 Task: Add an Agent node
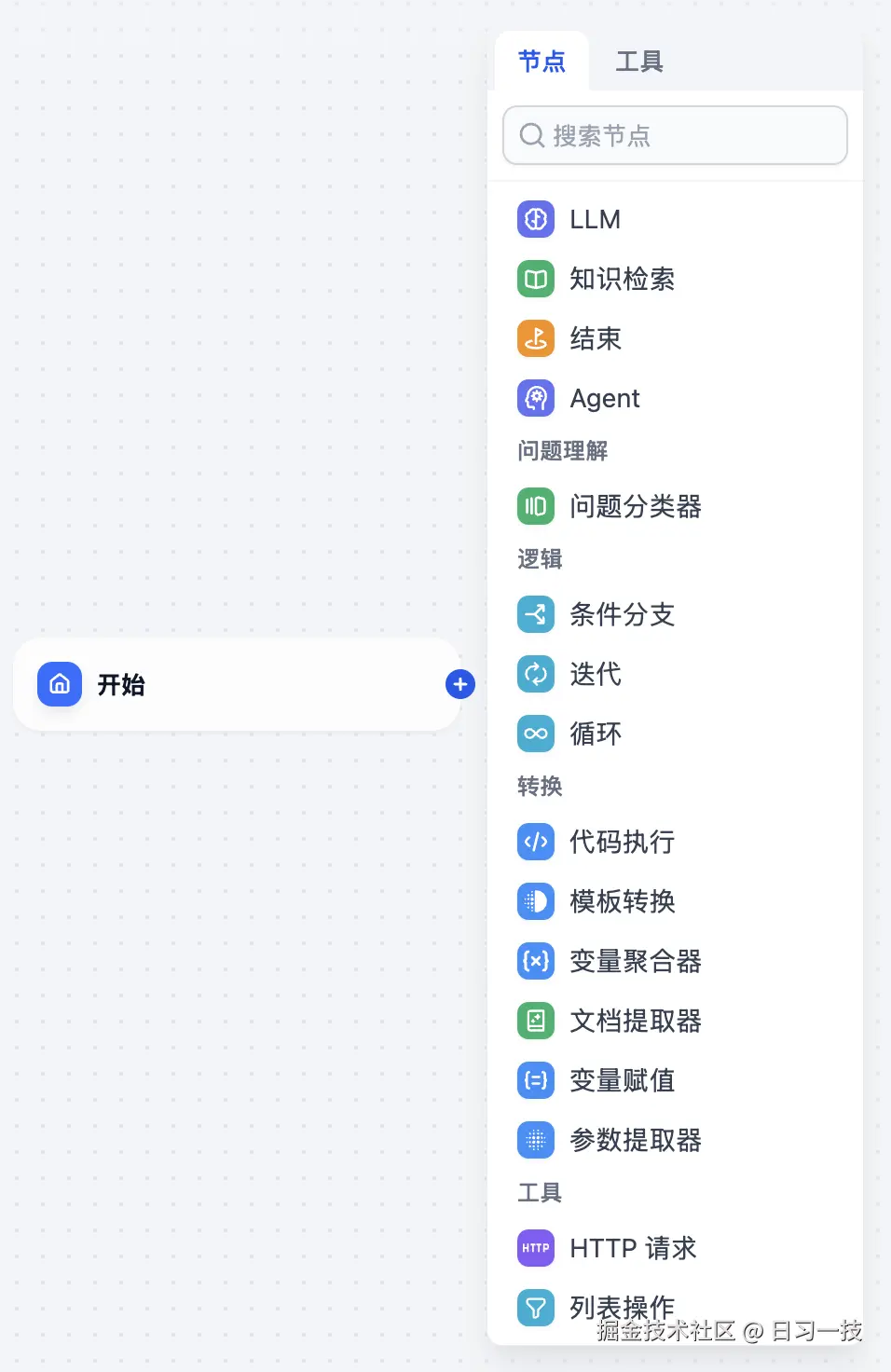point(604,398)
